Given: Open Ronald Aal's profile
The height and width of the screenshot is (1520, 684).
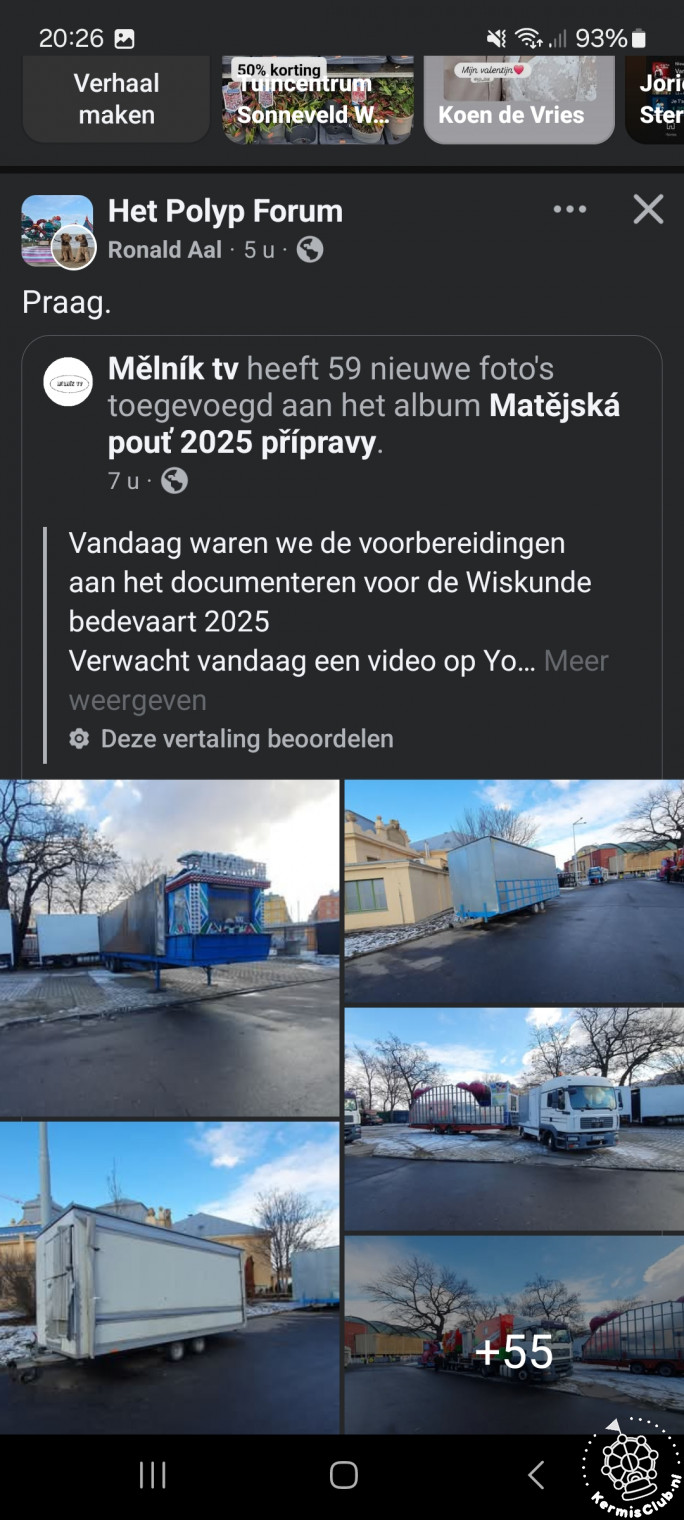Looking at the screenshot, I should (165, 250).
